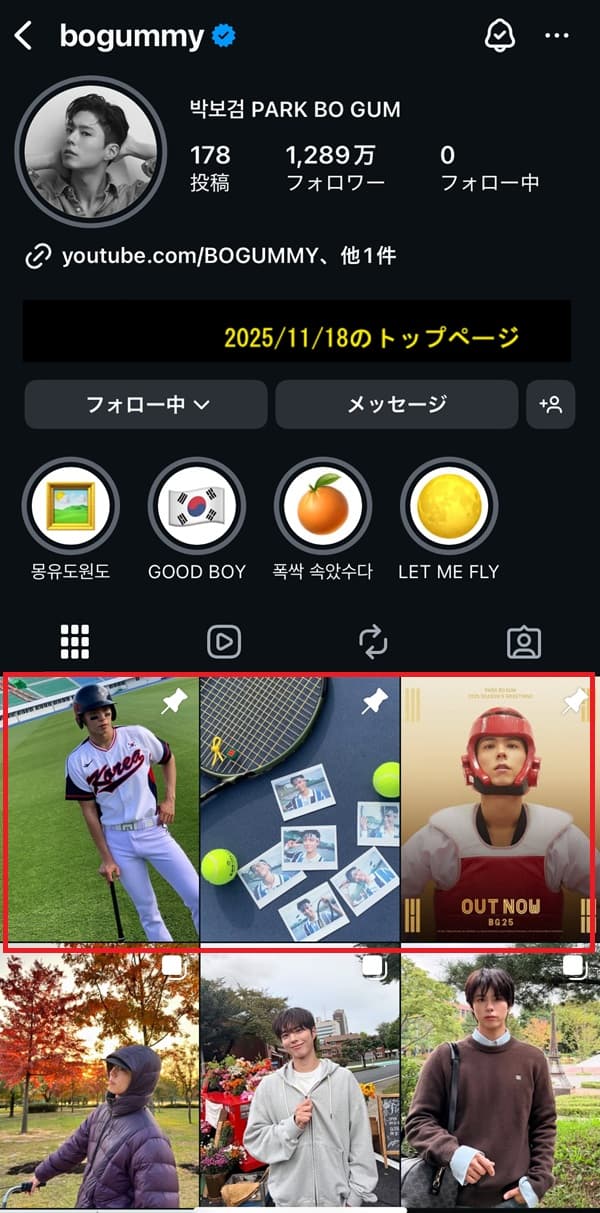Expand the フォロー中 dropdown button
Viewport: 600px width, 1213px height.
(146, 404)
